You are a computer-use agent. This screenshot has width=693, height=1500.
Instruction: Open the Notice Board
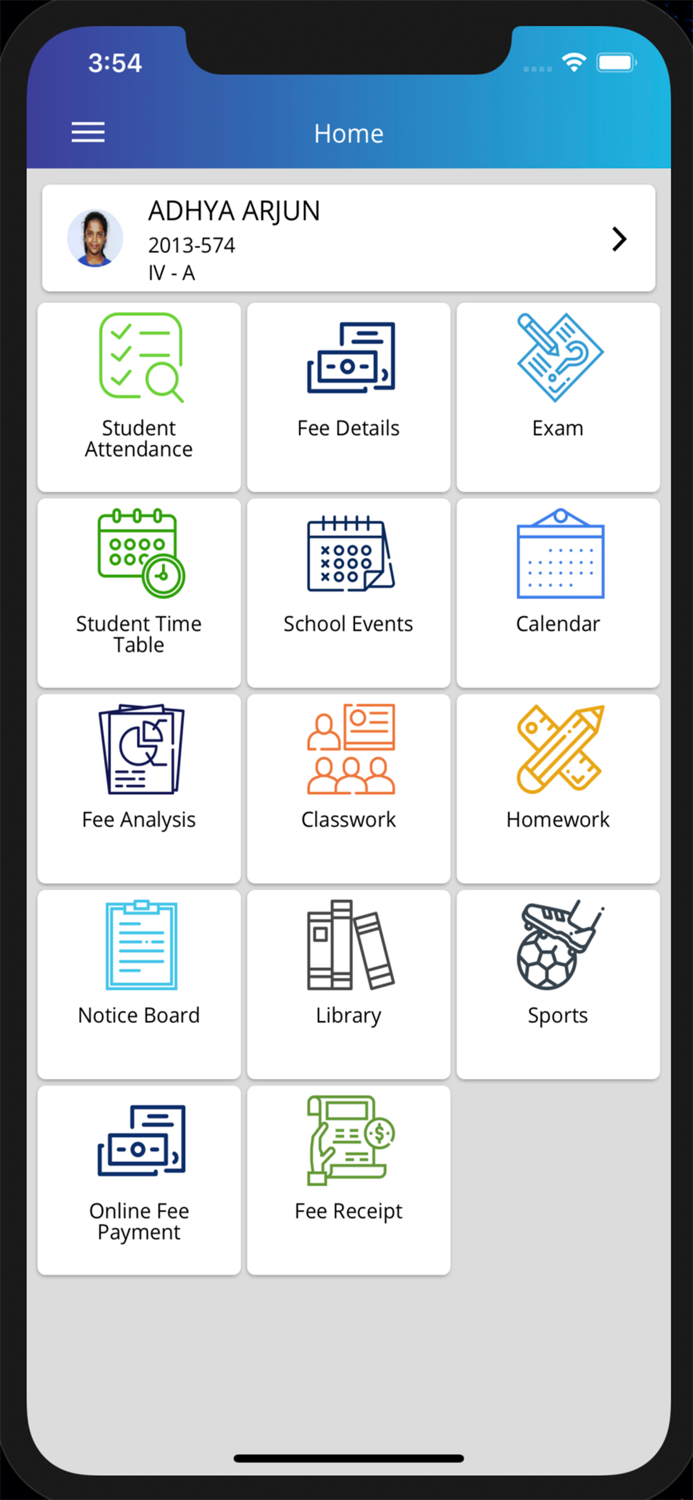point(139,984)
